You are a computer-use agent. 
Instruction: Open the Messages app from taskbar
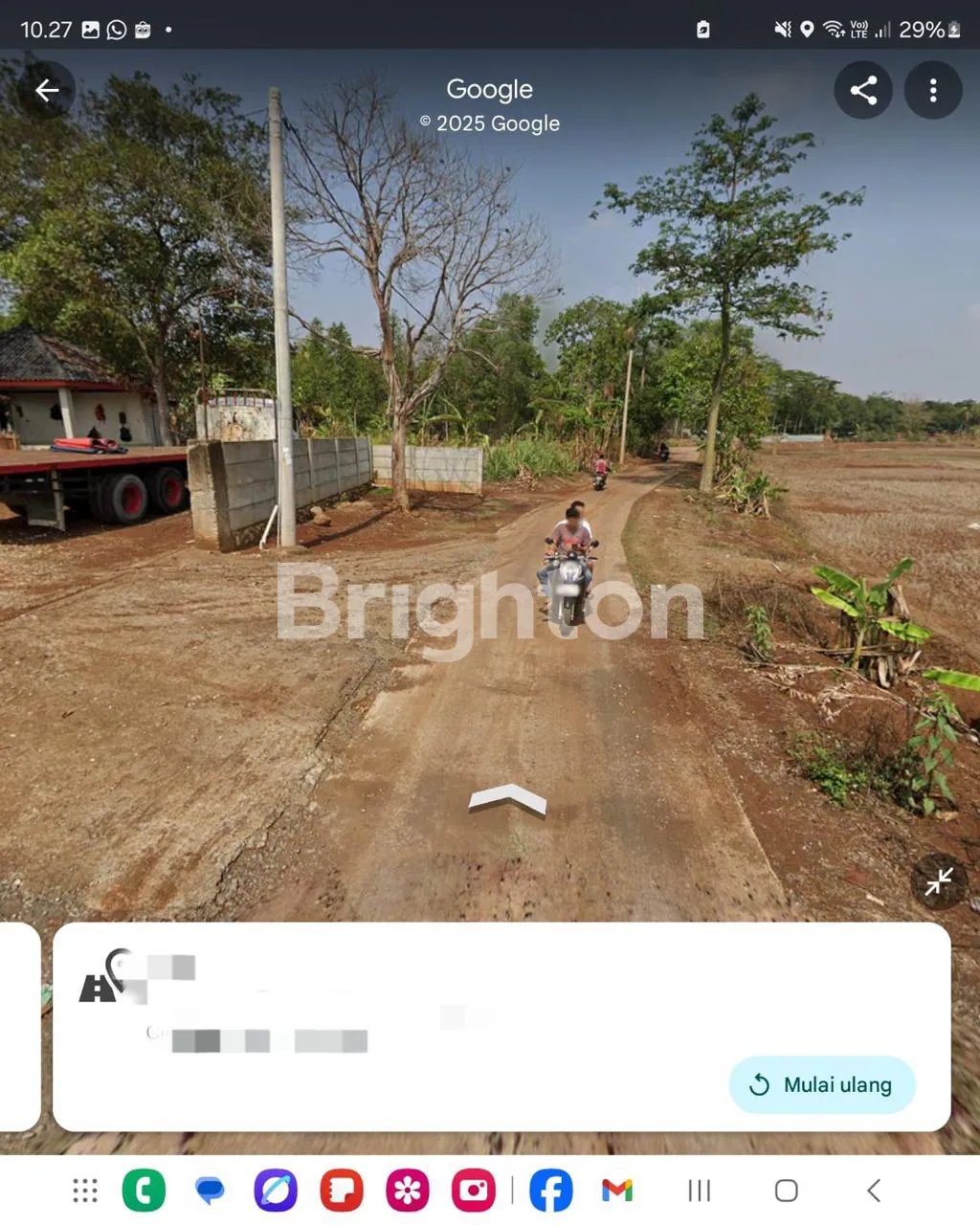(210, 1191)
